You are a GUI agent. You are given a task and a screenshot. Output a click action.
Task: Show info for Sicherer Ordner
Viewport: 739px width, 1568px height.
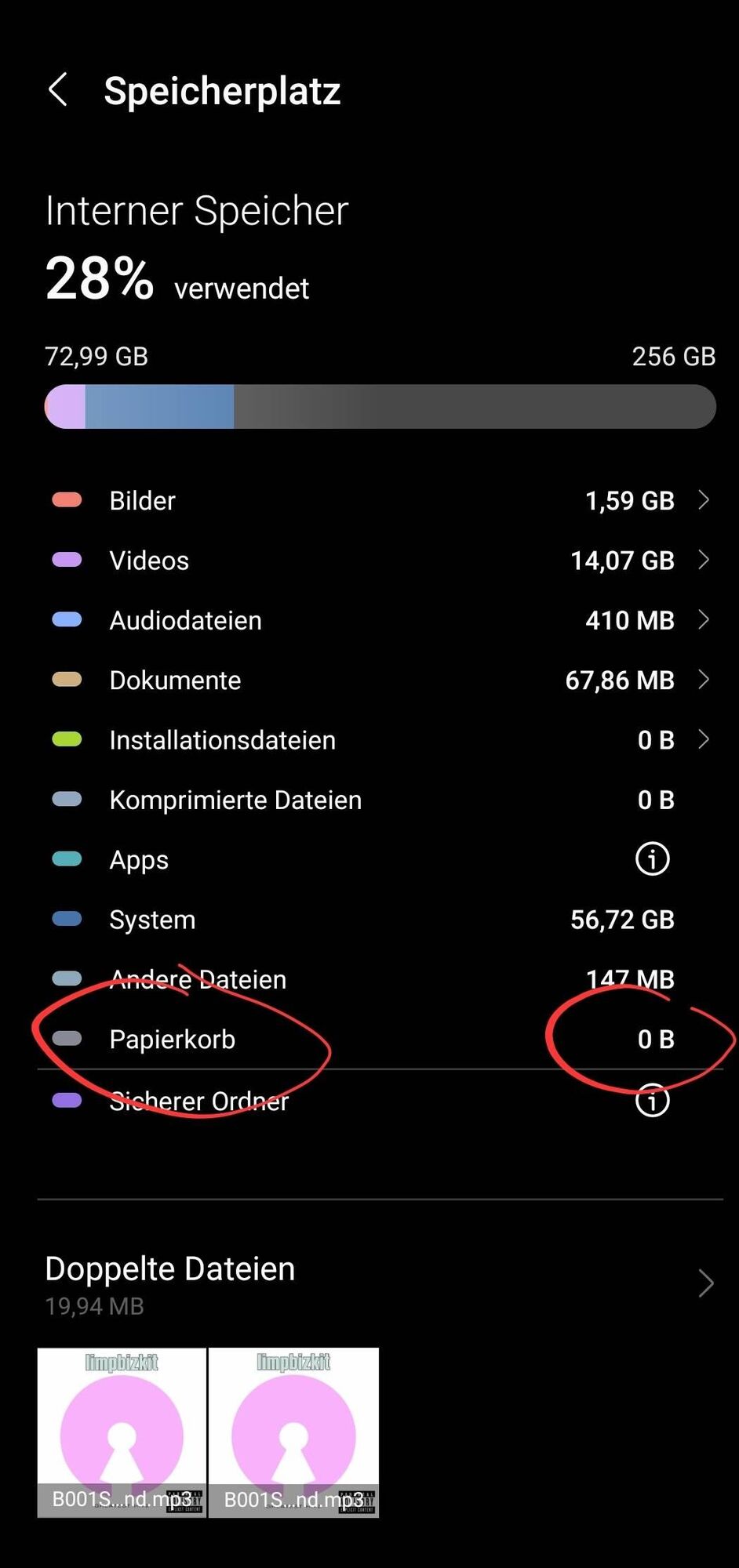pyautogui.click(x=652, y=1101)
